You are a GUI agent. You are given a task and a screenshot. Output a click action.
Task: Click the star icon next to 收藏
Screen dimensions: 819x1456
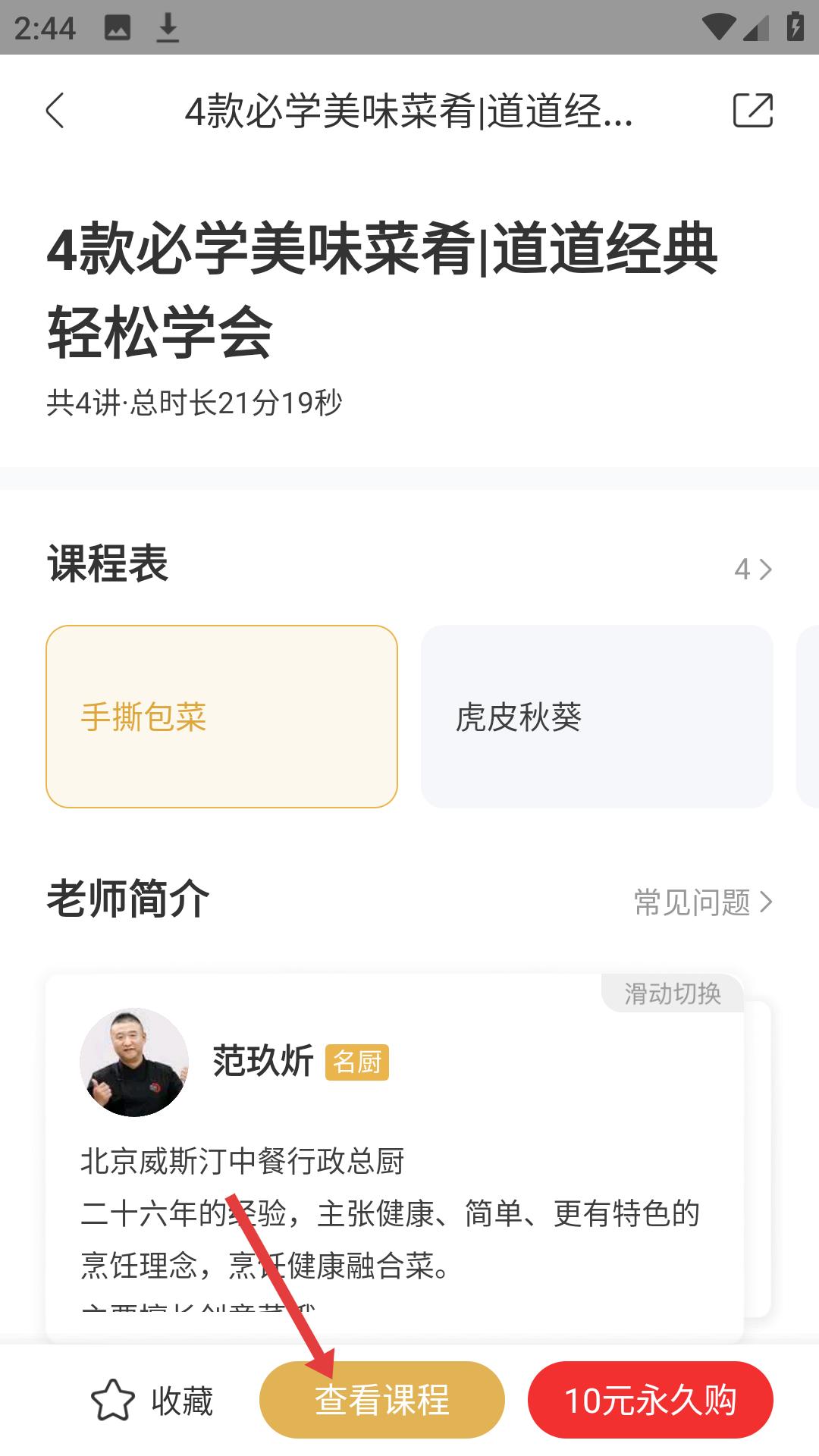112,1399
